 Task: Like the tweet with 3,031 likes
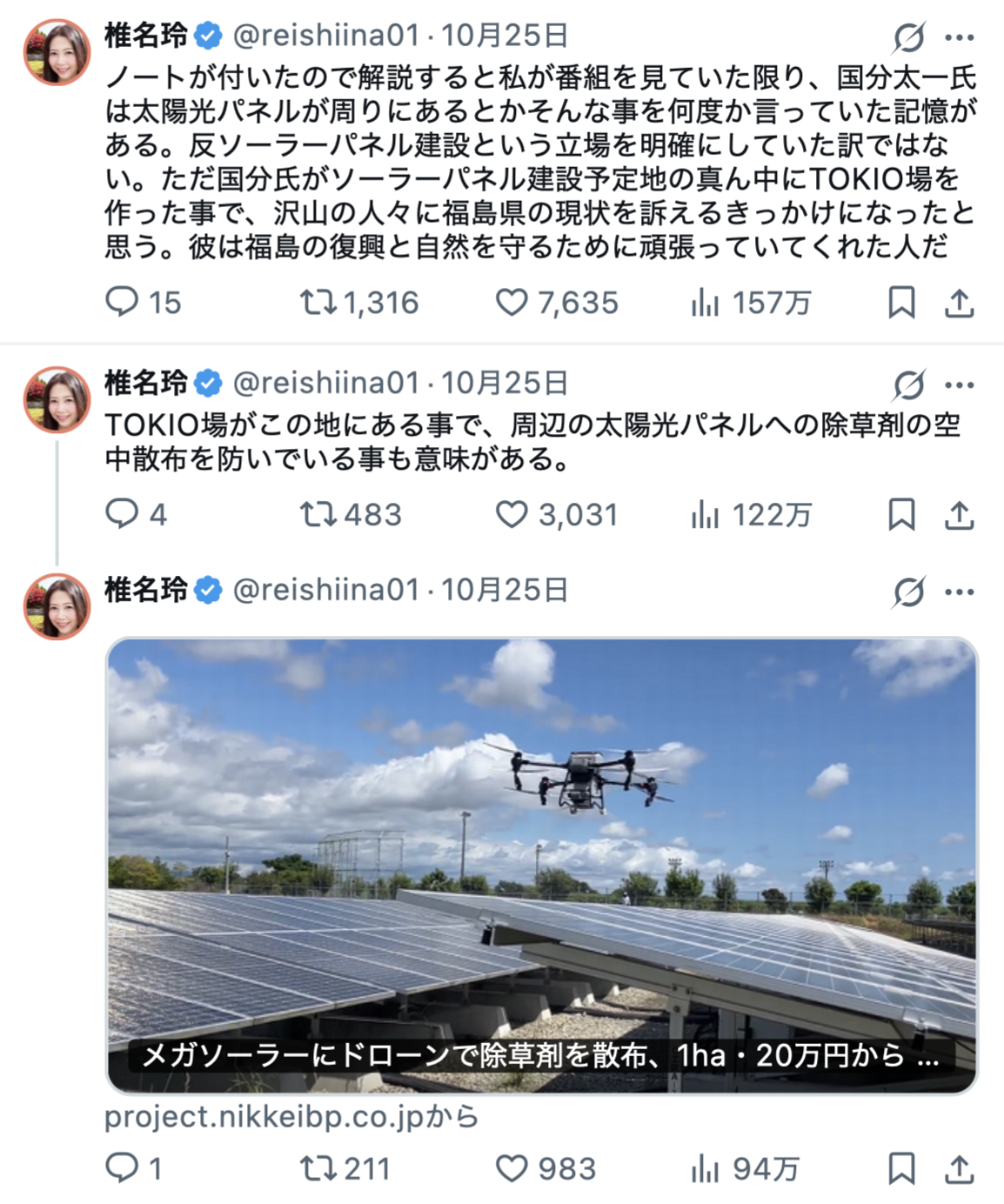pyautogui.click(x=512, y=514)
